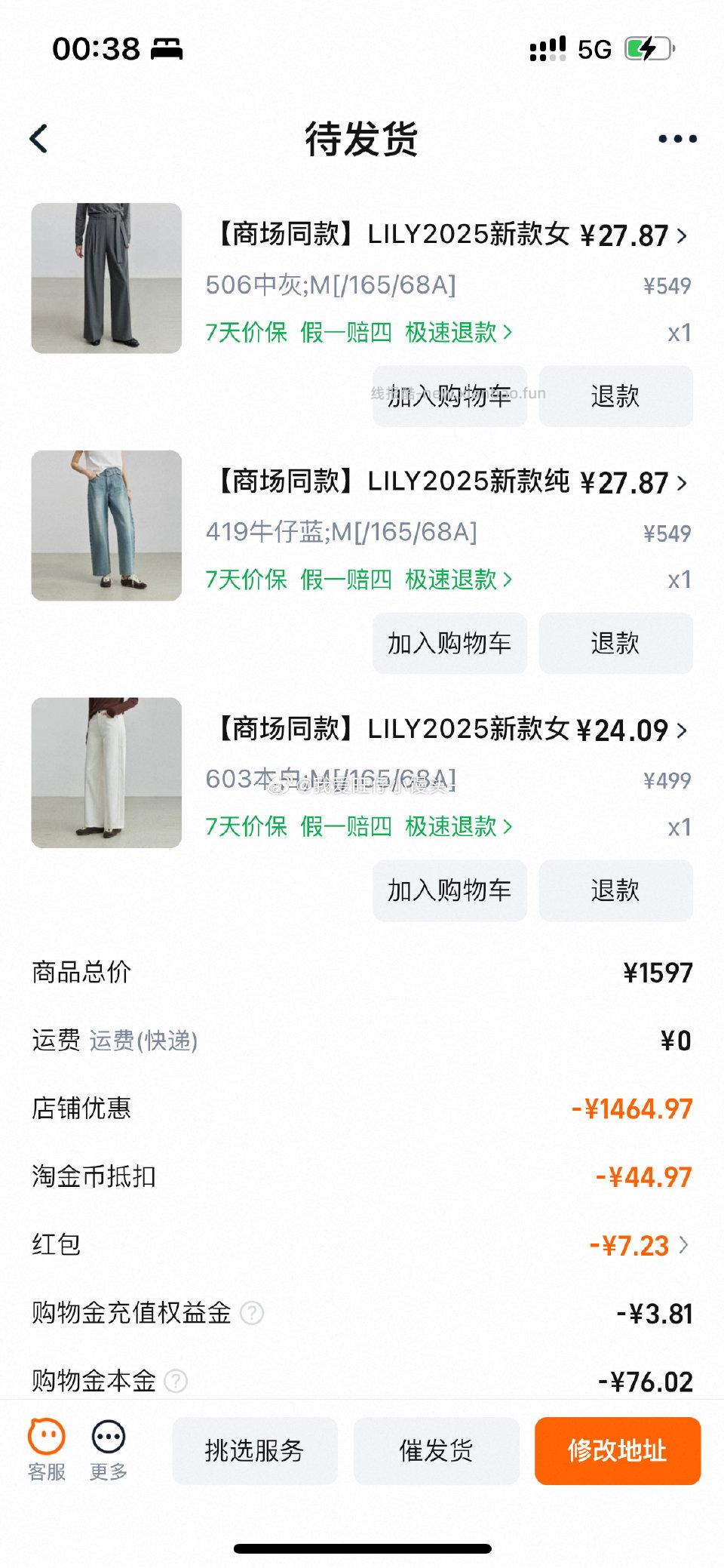
Task: Open 运费(快递) shipping fee details
Action: point(143,1040)
